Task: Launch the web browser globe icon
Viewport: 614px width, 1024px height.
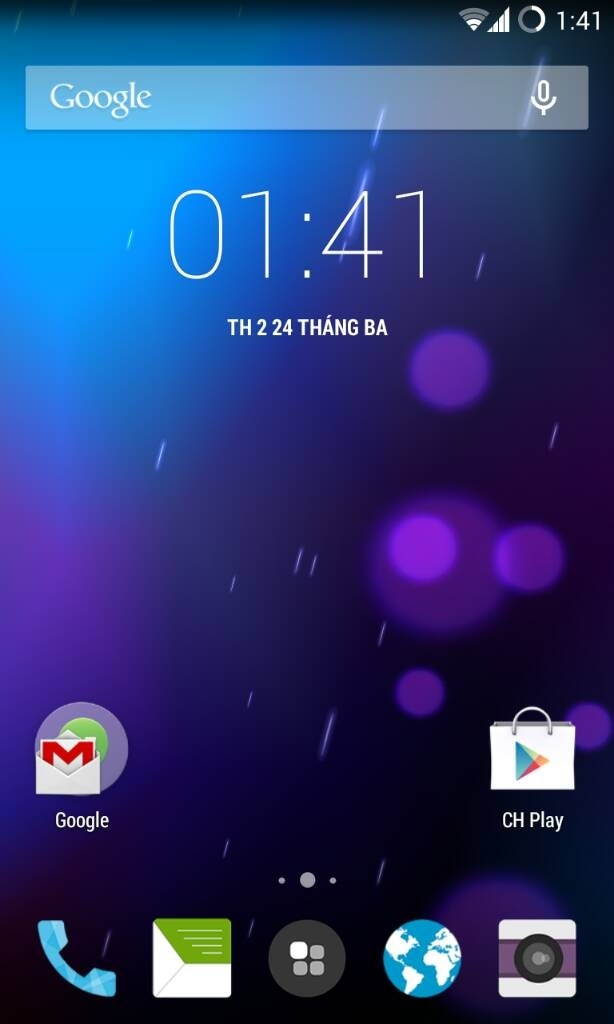Action: click(422, 958)
